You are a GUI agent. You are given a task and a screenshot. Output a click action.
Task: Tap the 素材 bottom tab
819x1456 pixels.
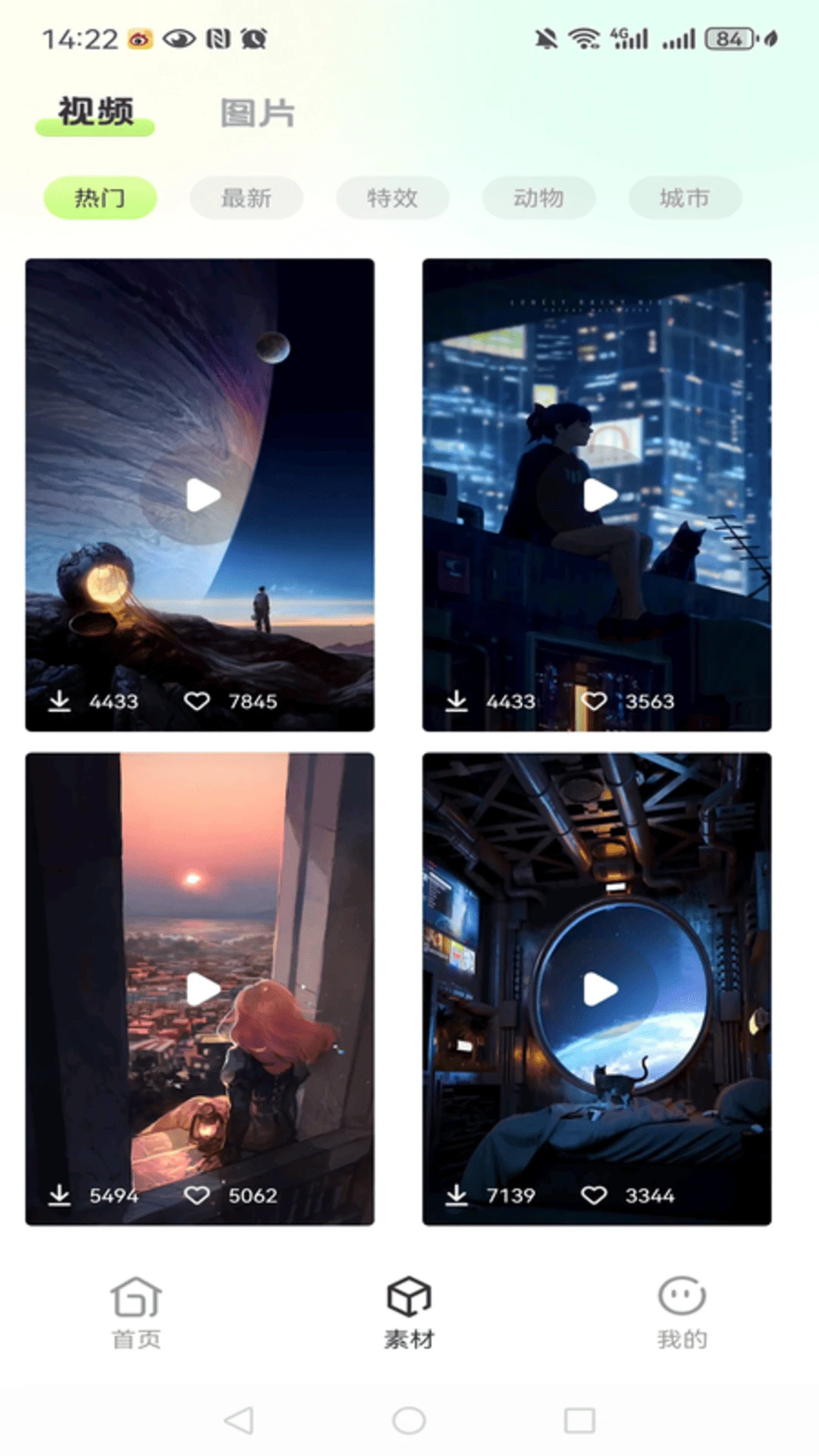tap(409, 1313)
